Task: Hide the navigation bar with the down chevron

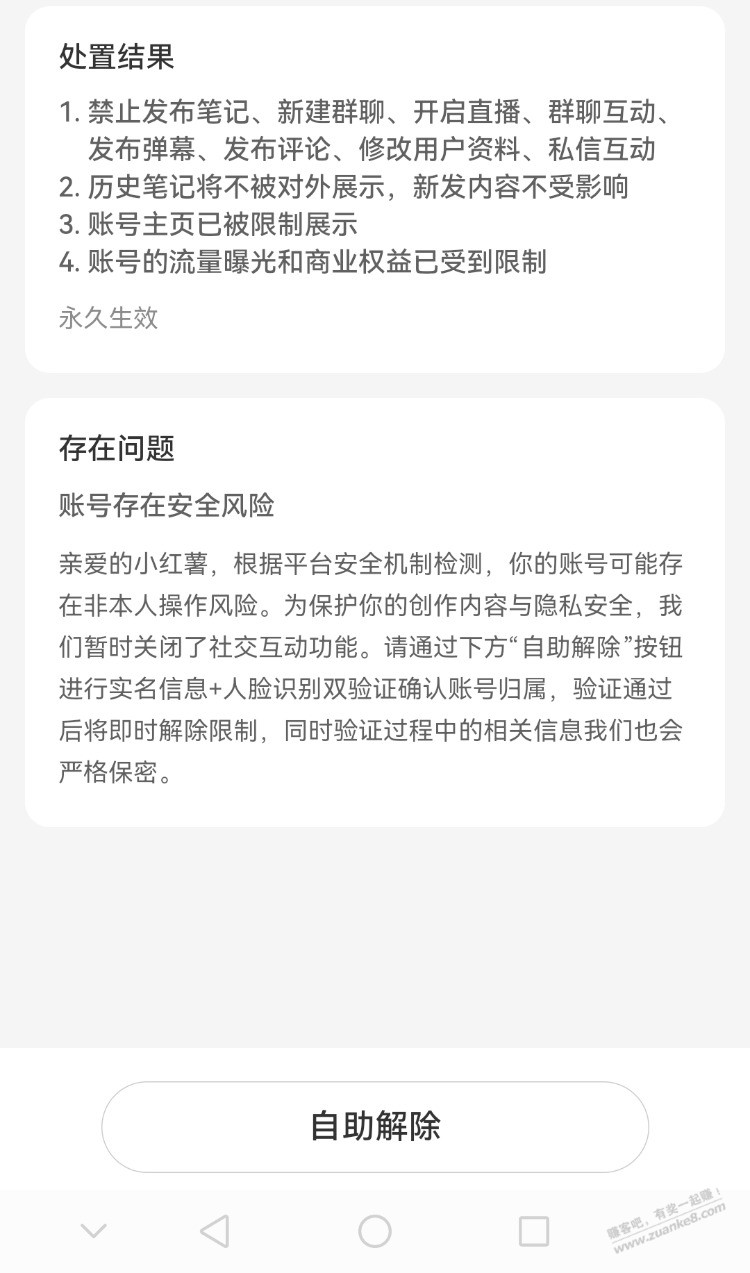Action: [94, 1231]
